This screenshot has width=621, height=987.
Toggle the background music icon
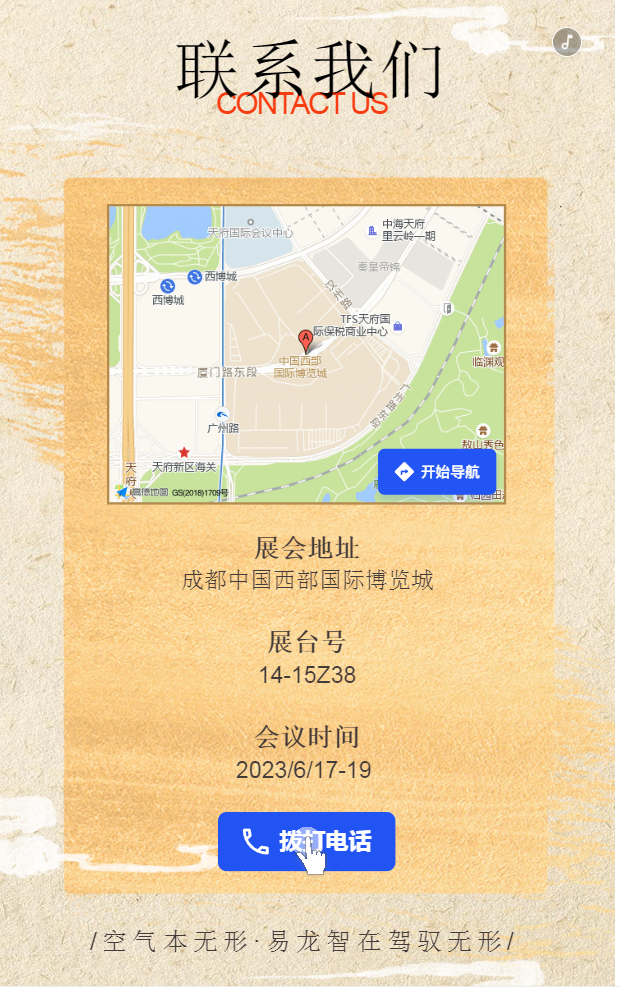(x=567, y=42)
